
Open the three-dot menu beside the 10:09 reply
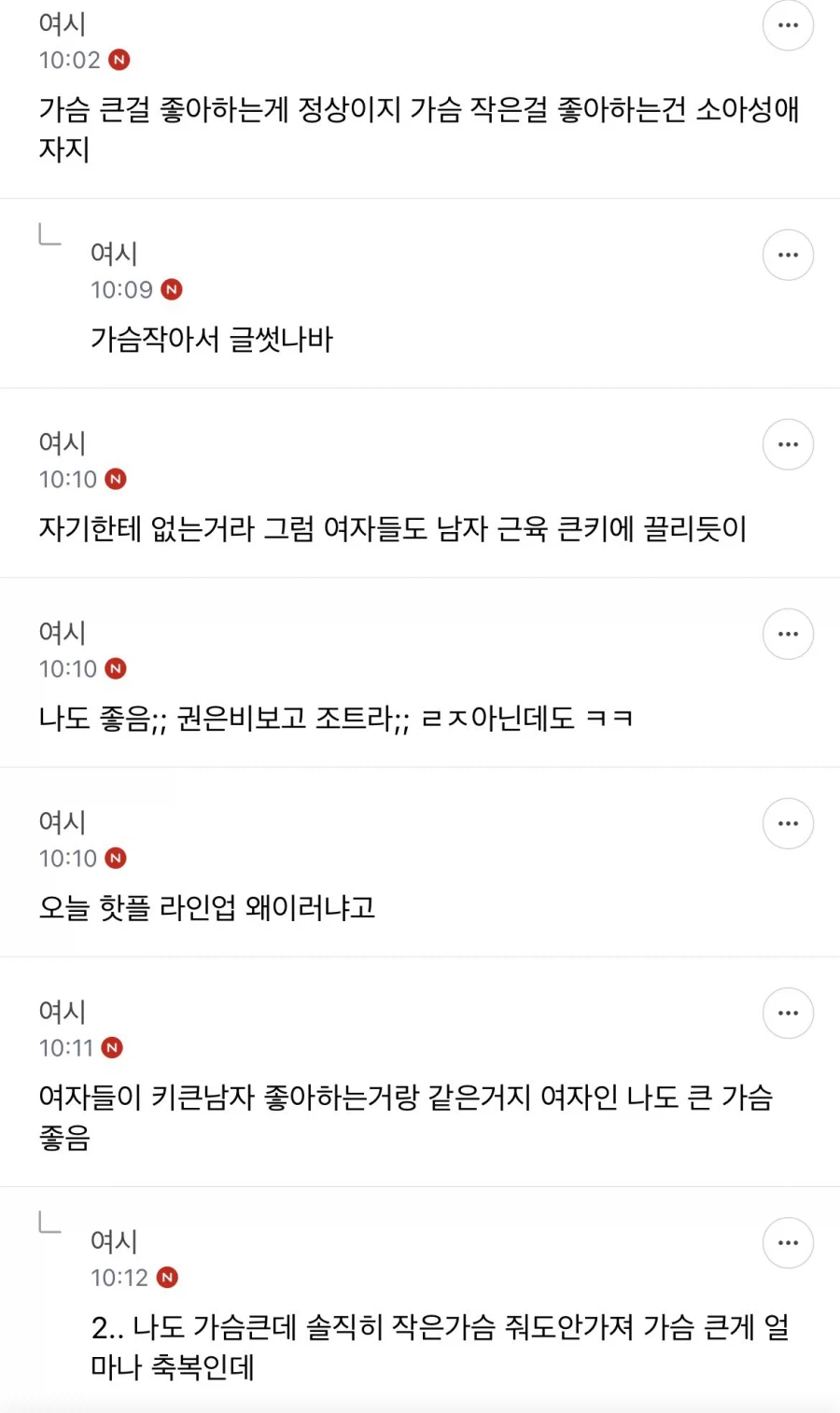(788, 254)
